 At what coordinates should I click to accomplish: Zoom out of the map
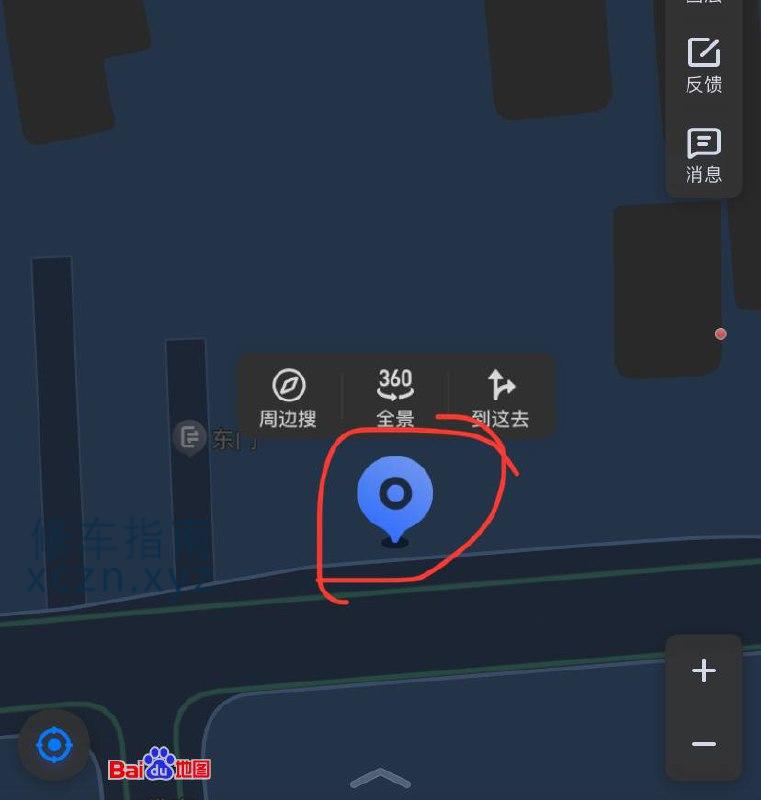pos(704,744)
